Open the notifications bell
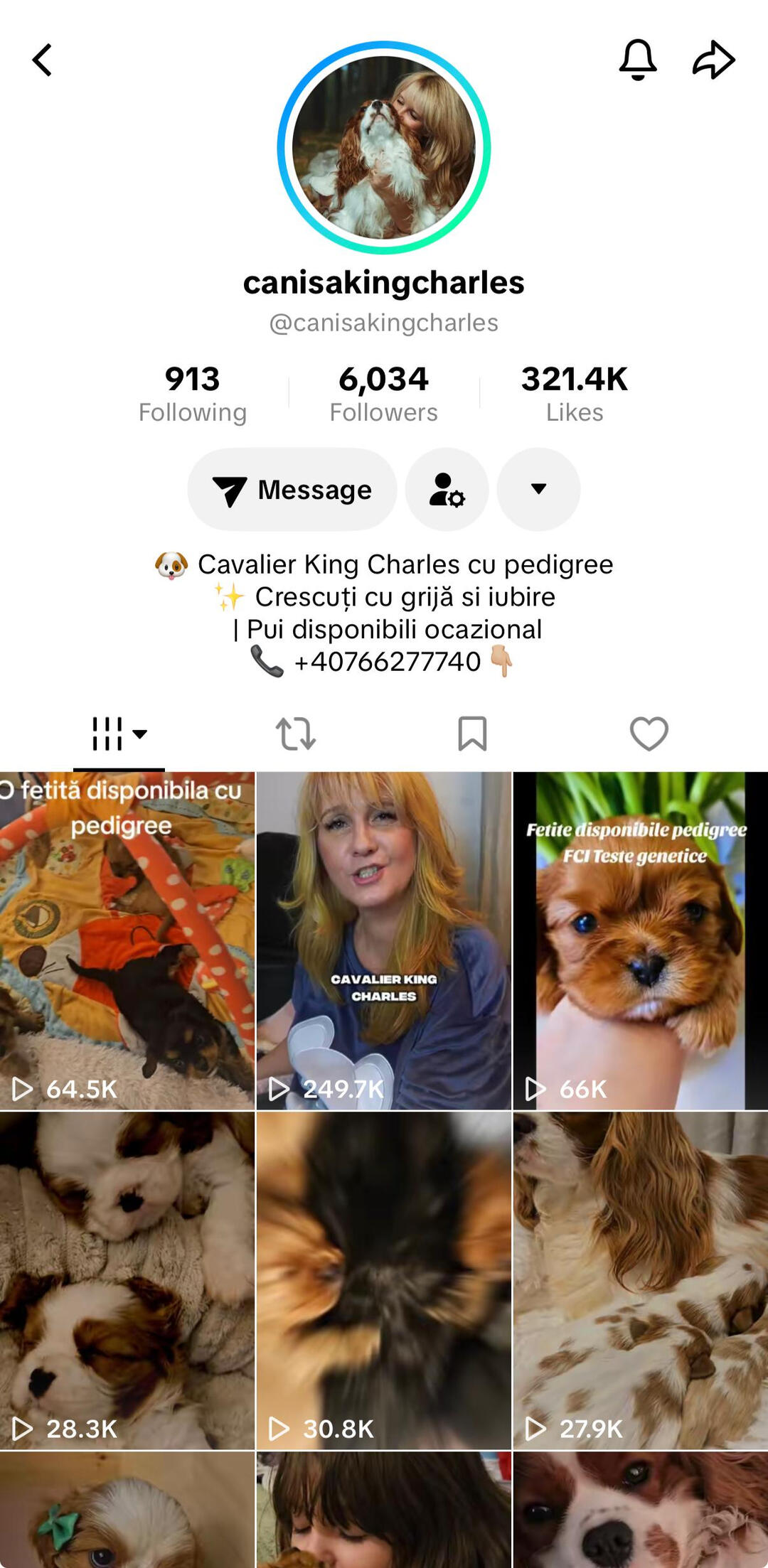Screen dimensions: 768x1568 (x=637, y=60)
